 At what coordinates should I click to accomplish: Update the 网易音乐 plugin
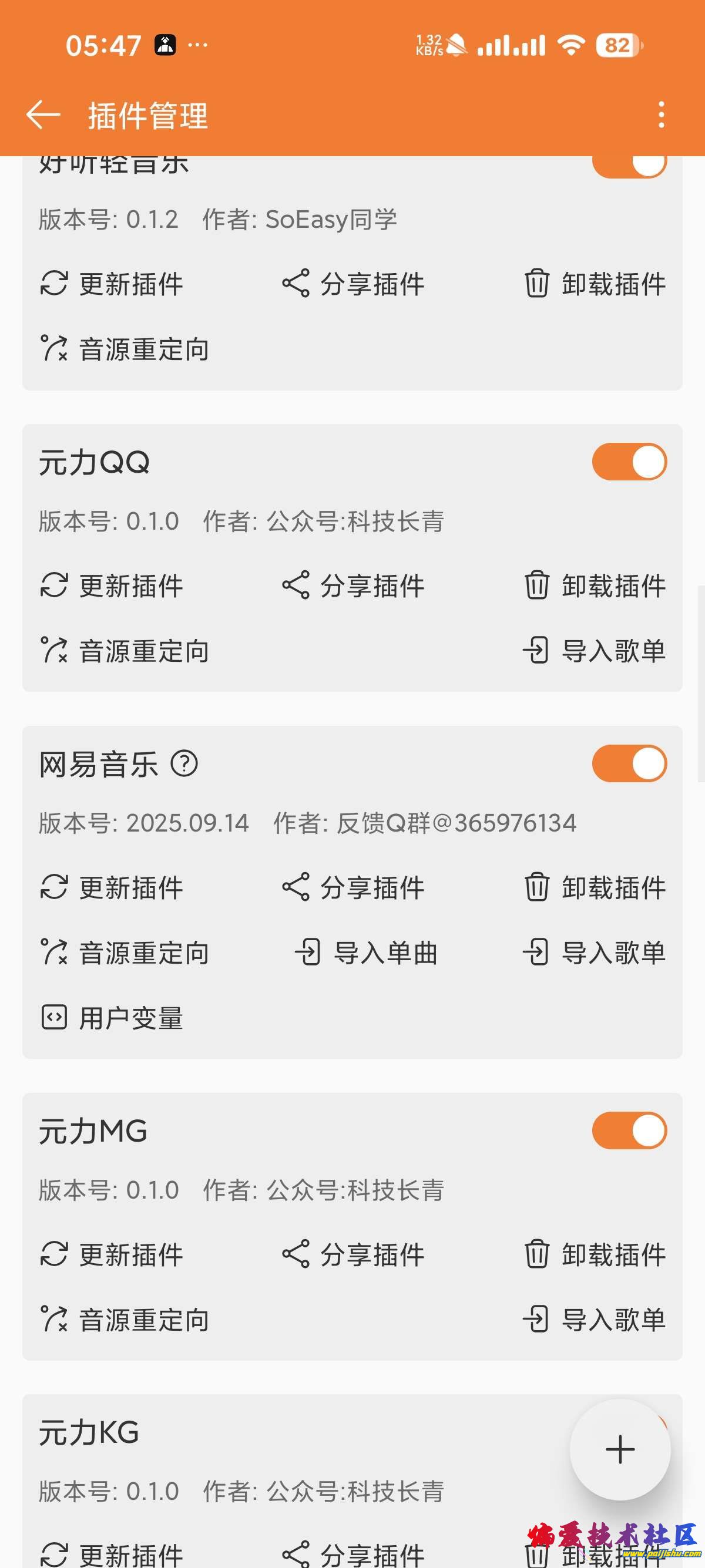[x=112, y=887]
